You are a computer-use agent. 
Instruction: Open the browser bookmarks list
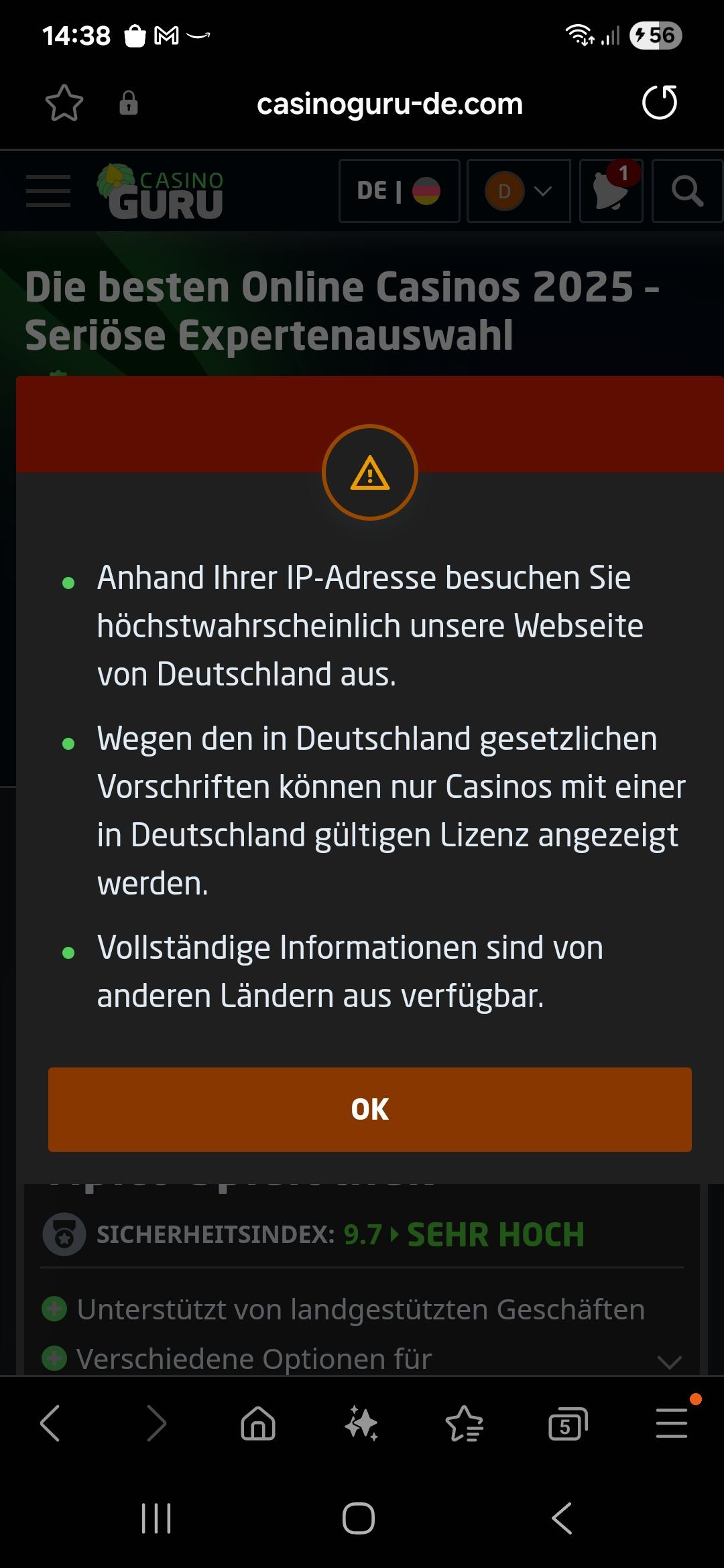(464, 1423)
